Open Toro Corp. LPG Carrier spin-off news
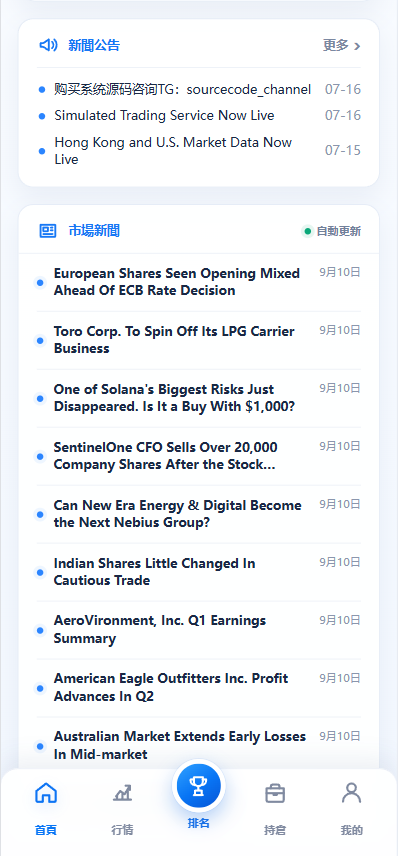398x856 pixels. (x=199, y=340)
